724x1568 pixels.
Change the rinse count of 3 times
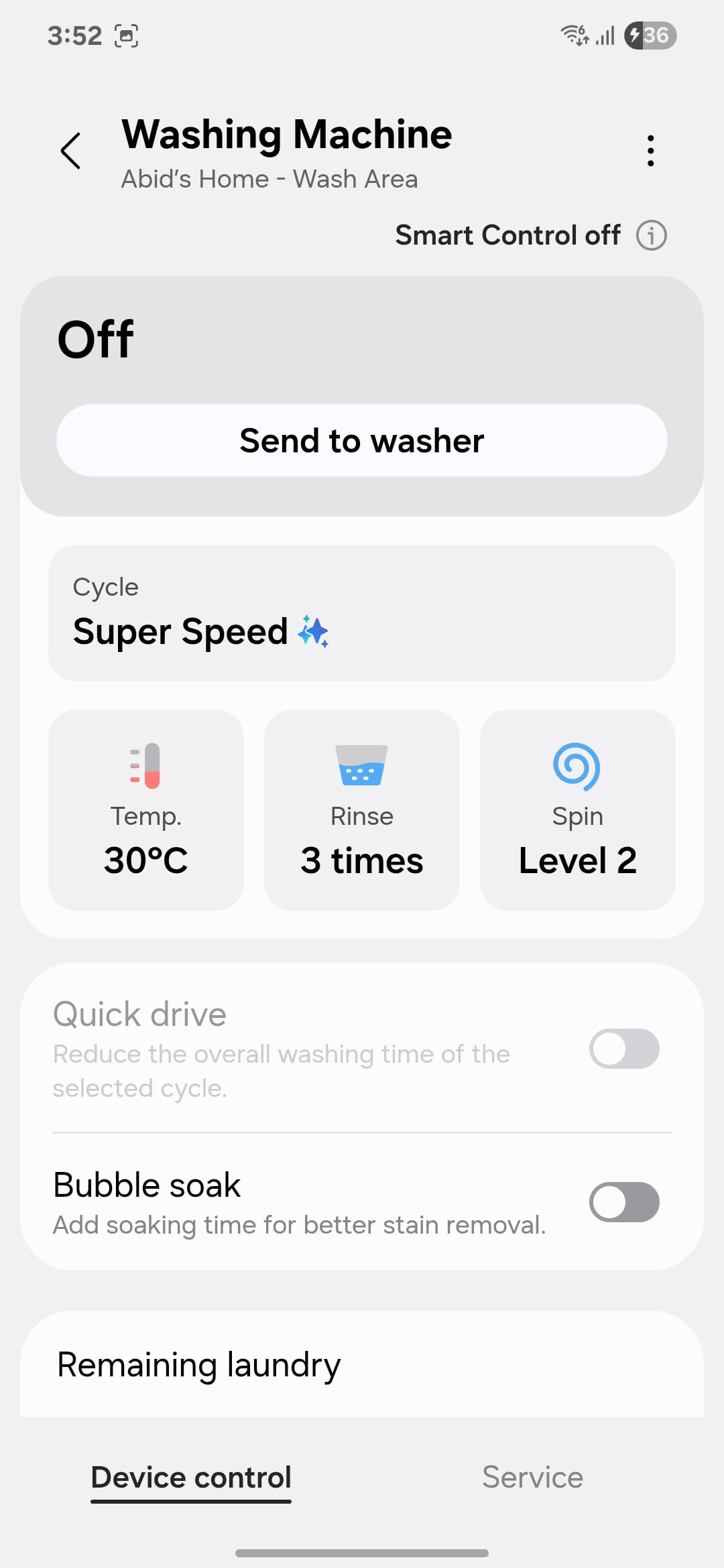click(x=362, y=809)
